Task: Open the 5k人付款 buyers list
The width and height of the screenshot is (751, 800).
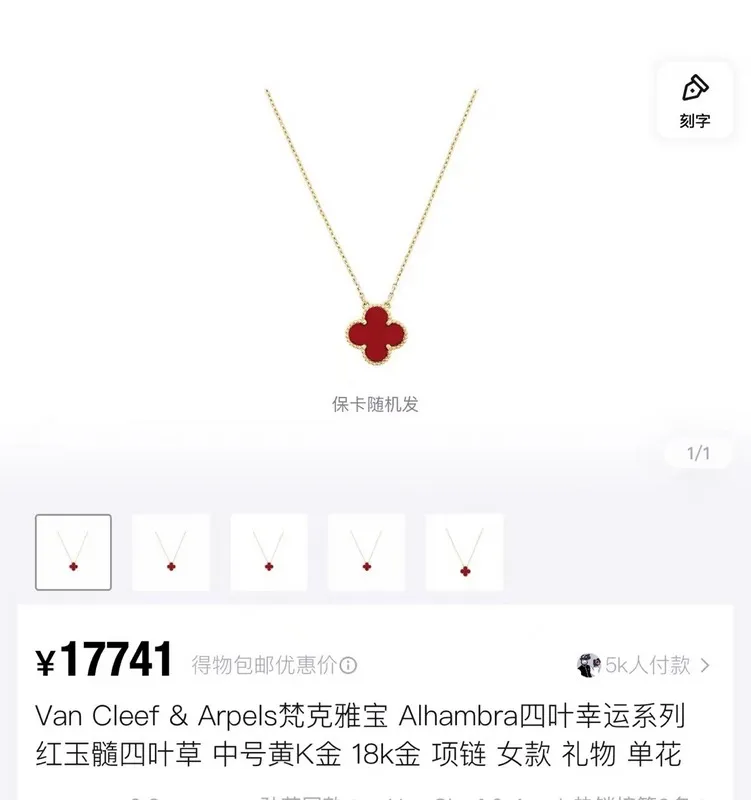Action: click(x=646, y=665)
